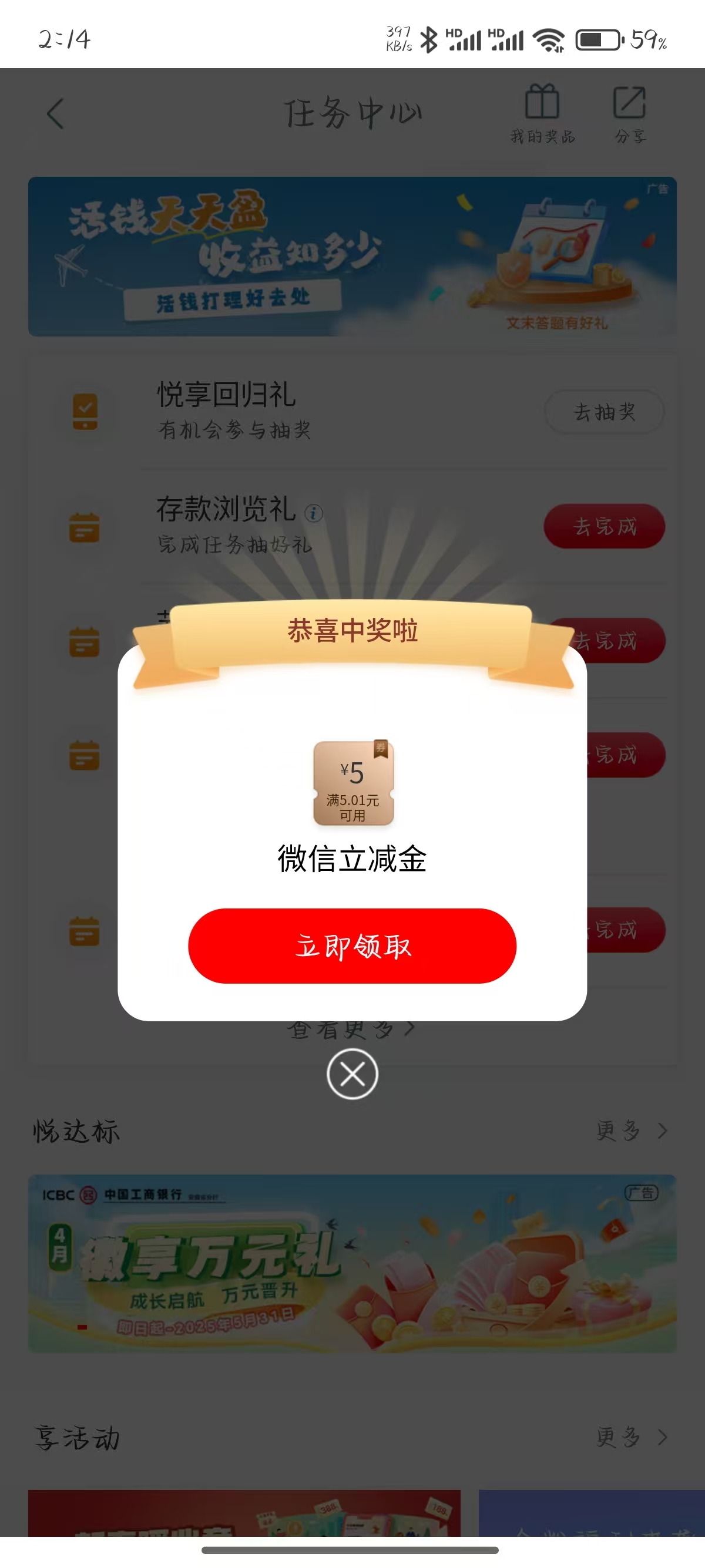Show info for 存款浏览礼
The height and width of the screenshot is (1568, 705).
click(x=314, y=513)
